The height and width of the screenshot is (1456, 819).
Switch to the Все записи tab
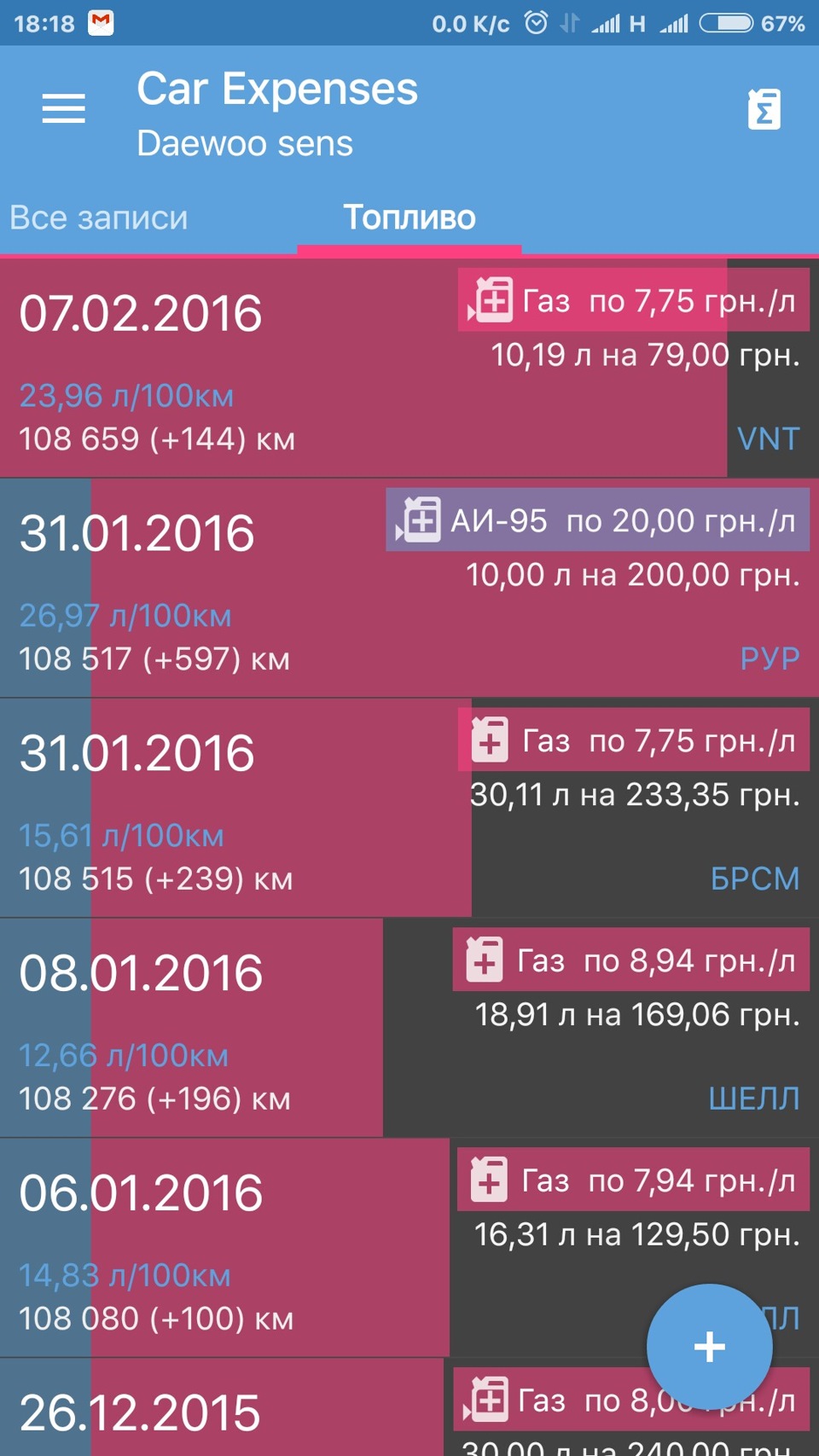99,218
